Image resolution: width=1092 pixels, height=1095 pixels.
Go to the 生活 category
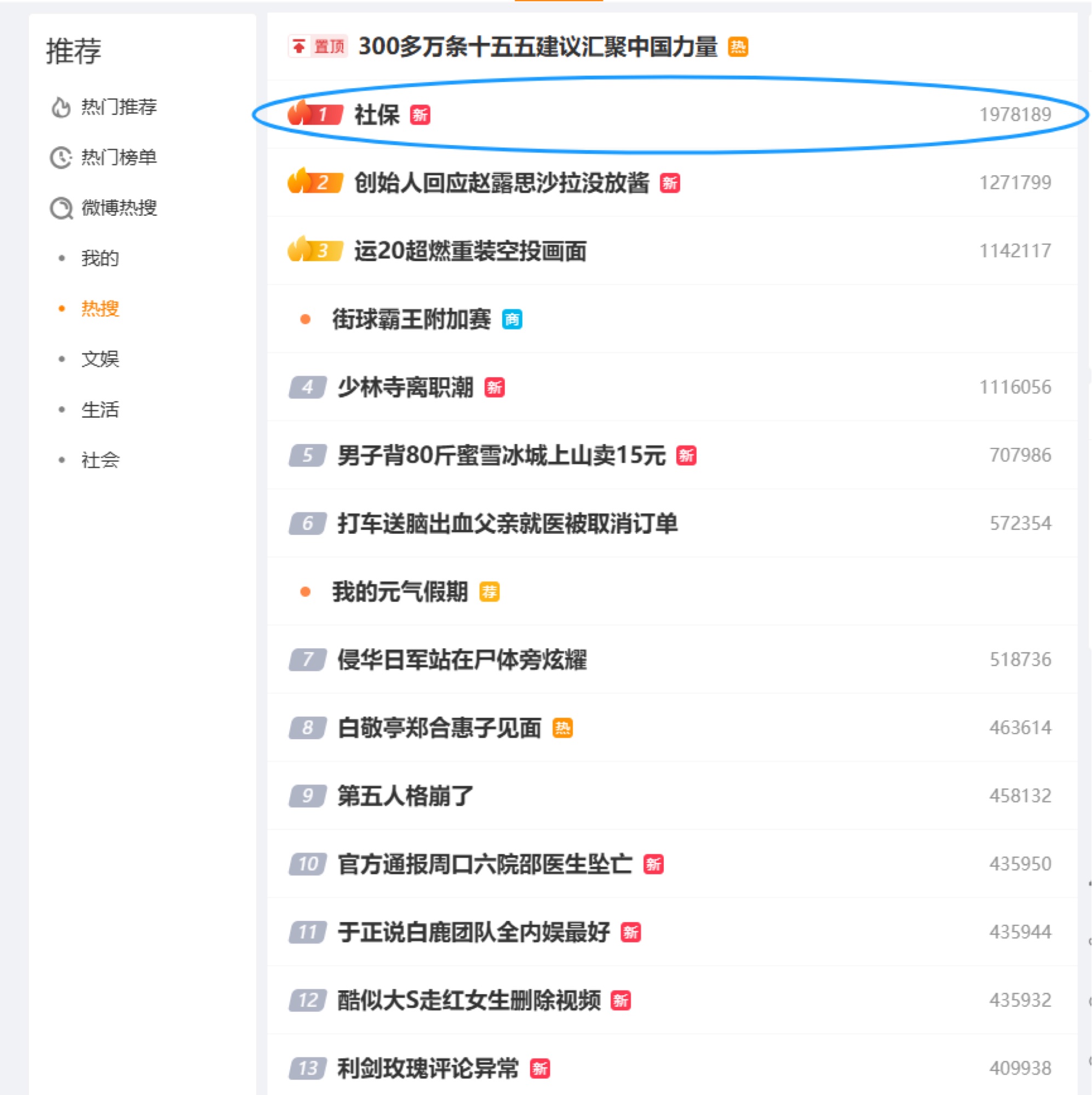[100, 409]
